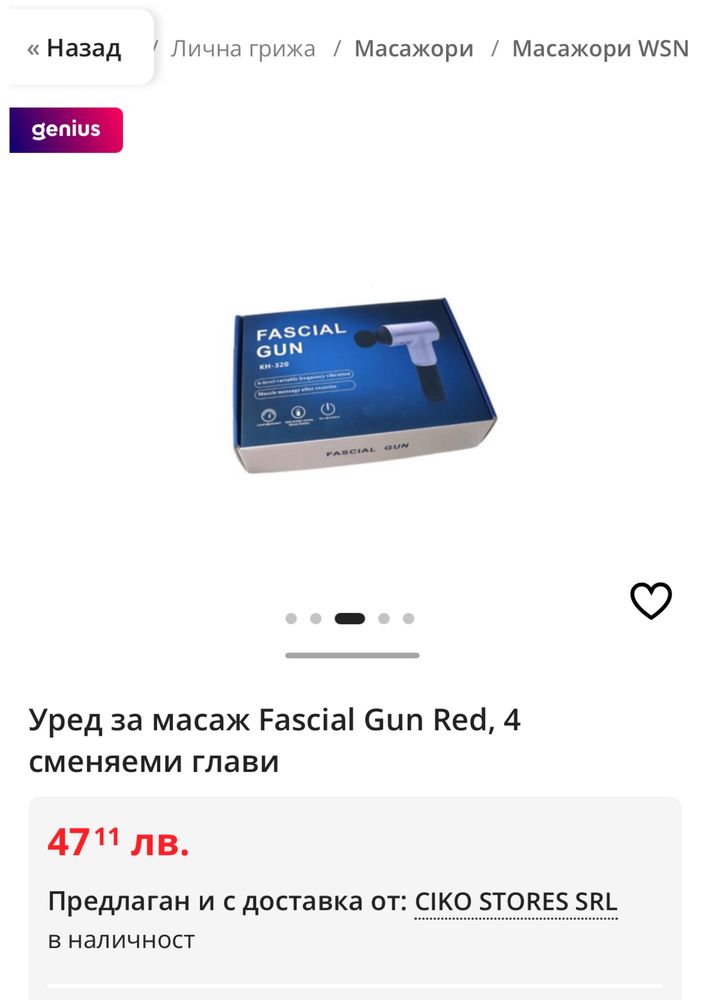Open the genius badge
Screen dimensions: 710x1000
click(x=66, y=130)
